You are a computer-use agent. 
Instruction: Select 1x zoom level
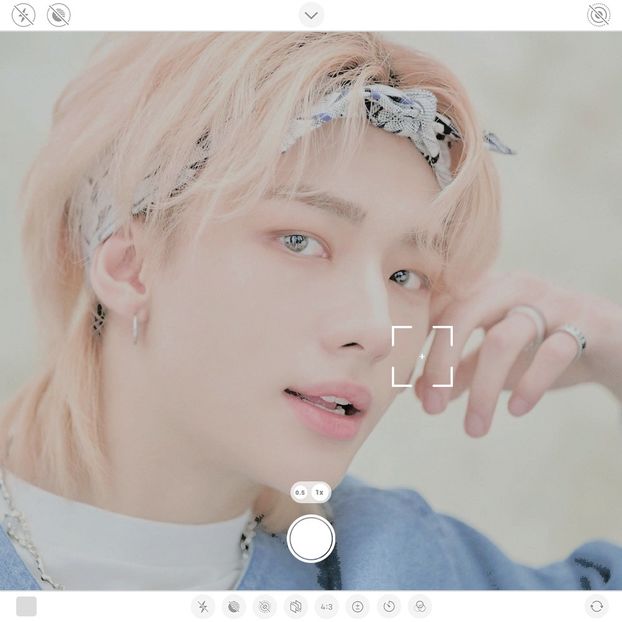pyautogui.click(x=320, y=492)
